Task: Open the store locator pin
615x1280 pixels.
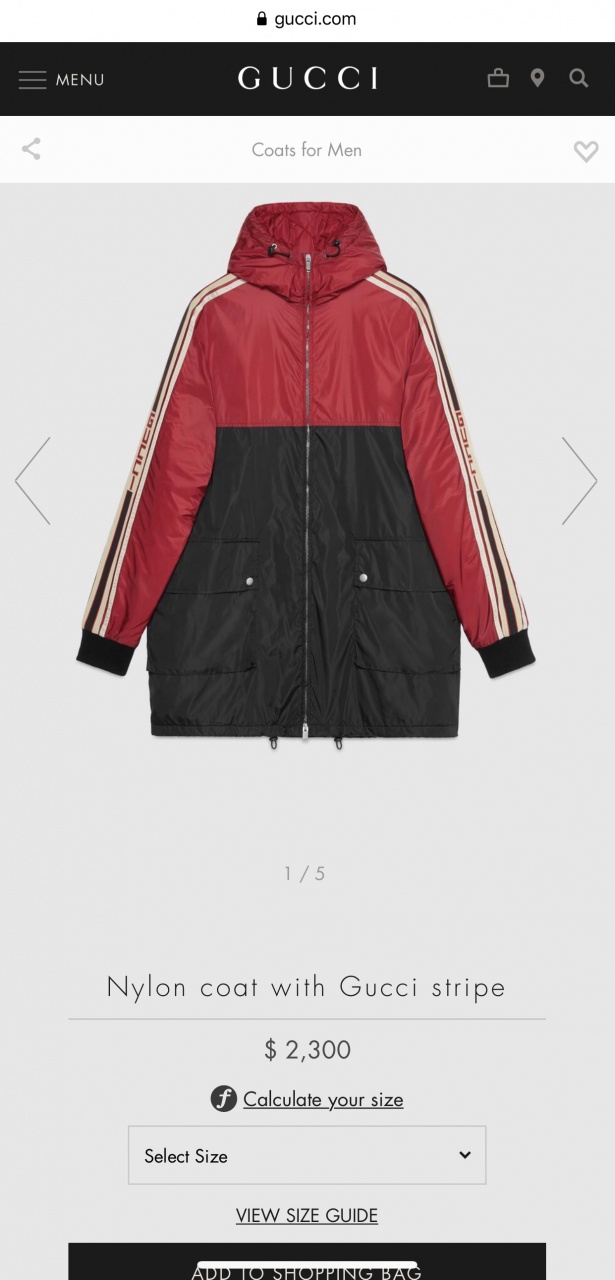Action: pyautogui.click(x=538, y=78)
